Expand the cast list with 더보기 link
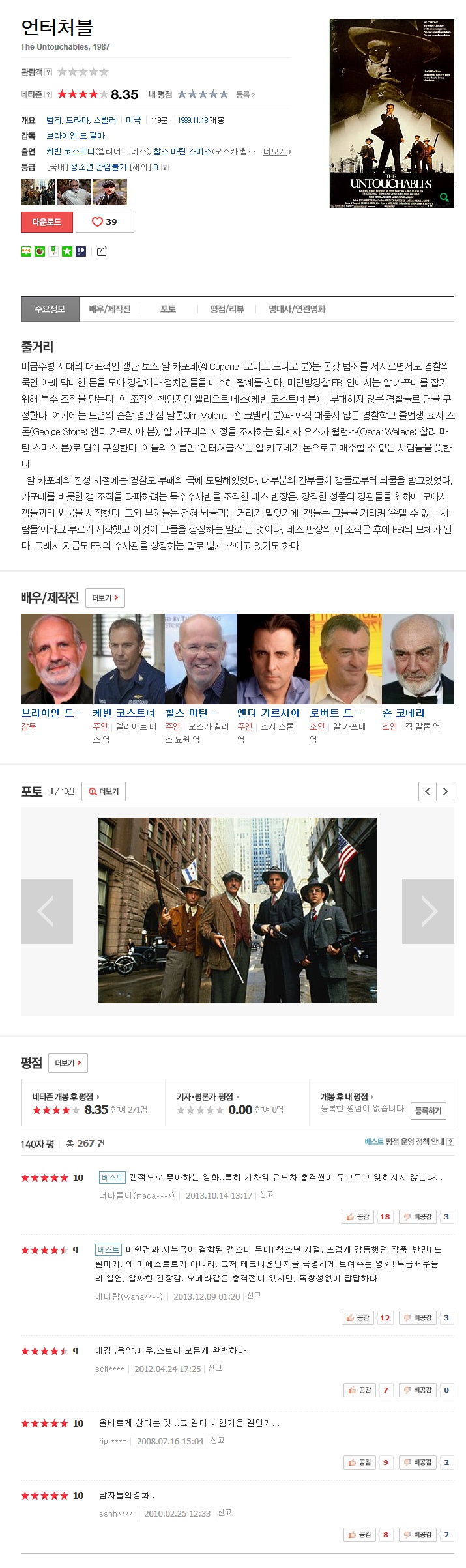Viewport: 466px width, 1568px height. (276, 152)
